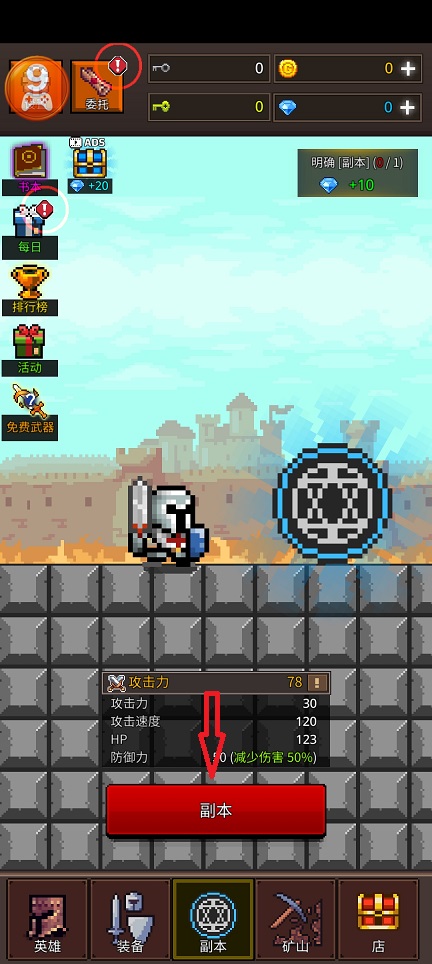Open the 店 shop tab
The image size is (432, 964).
pos(379,919)
